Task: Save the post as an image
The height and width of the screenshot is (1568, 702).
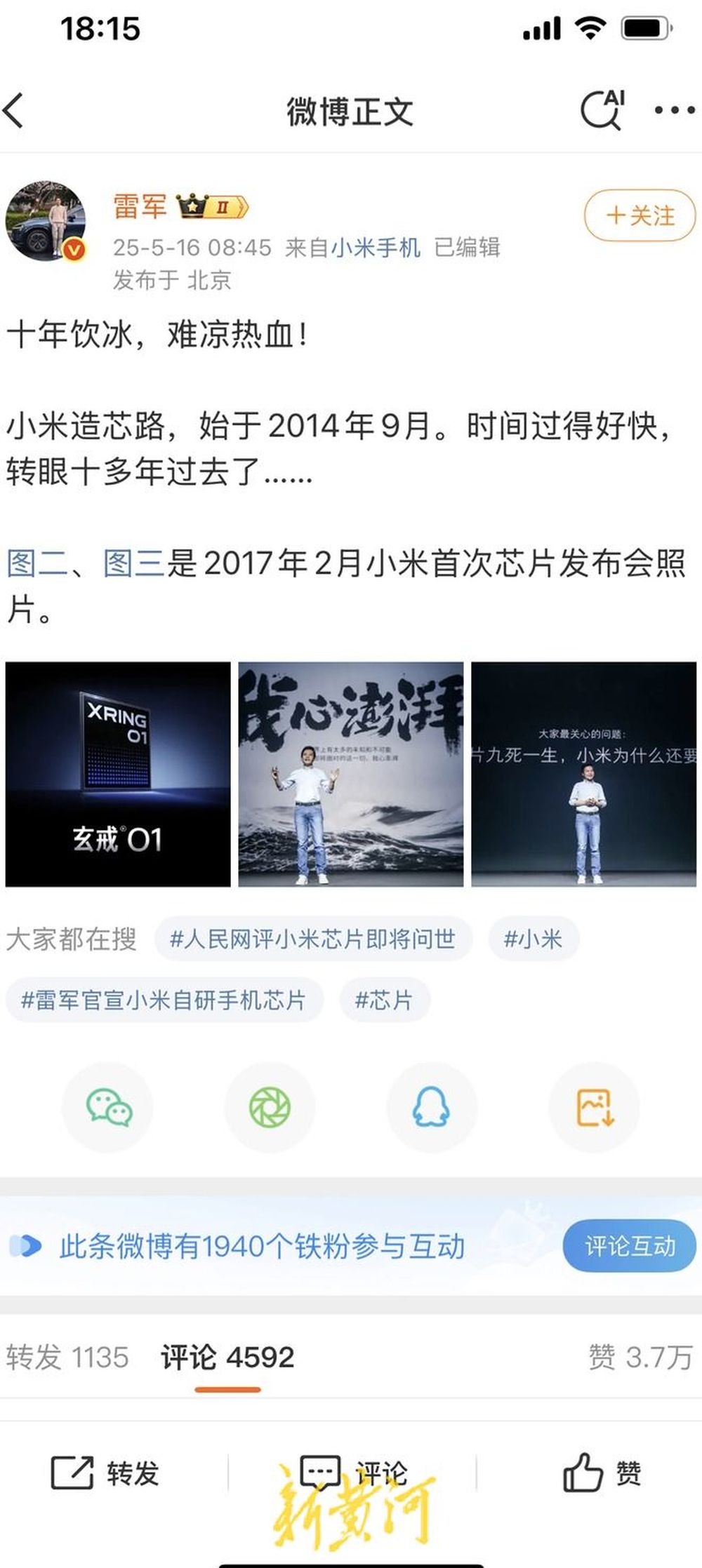Action: coord(594,1107)
